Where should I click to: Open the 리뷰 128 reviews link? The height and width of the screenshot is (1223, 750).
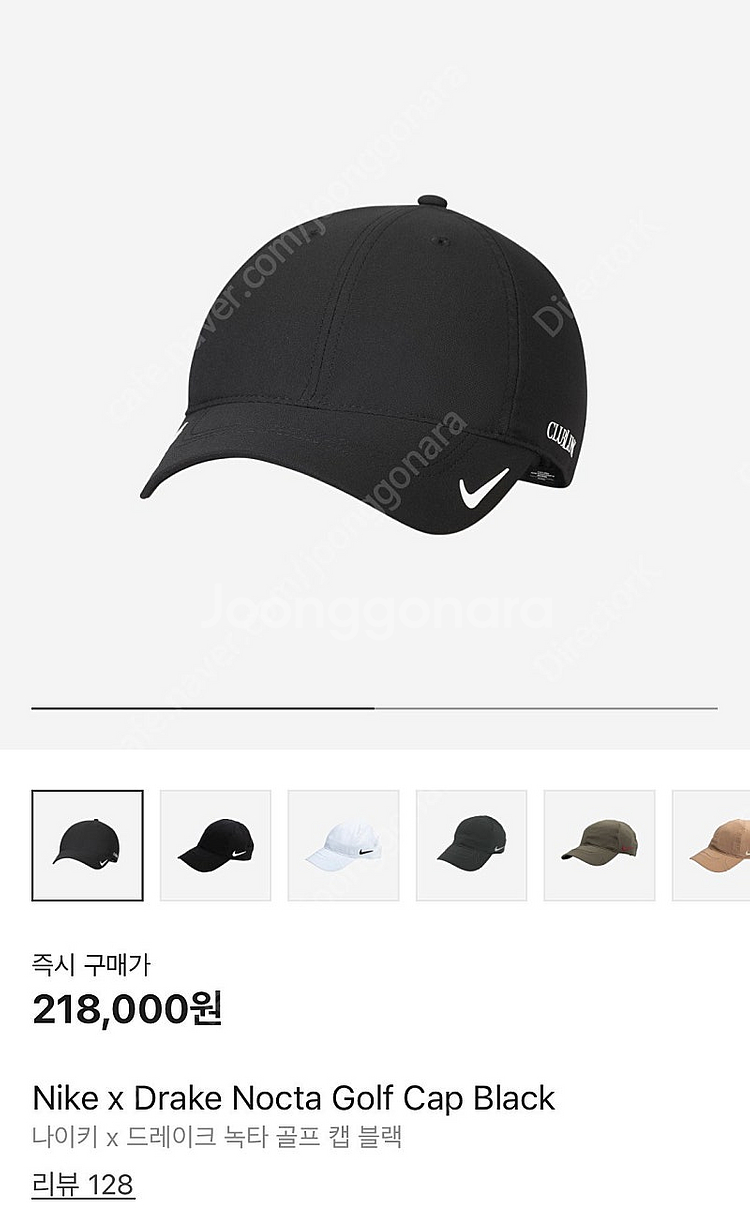point(83,1185)
